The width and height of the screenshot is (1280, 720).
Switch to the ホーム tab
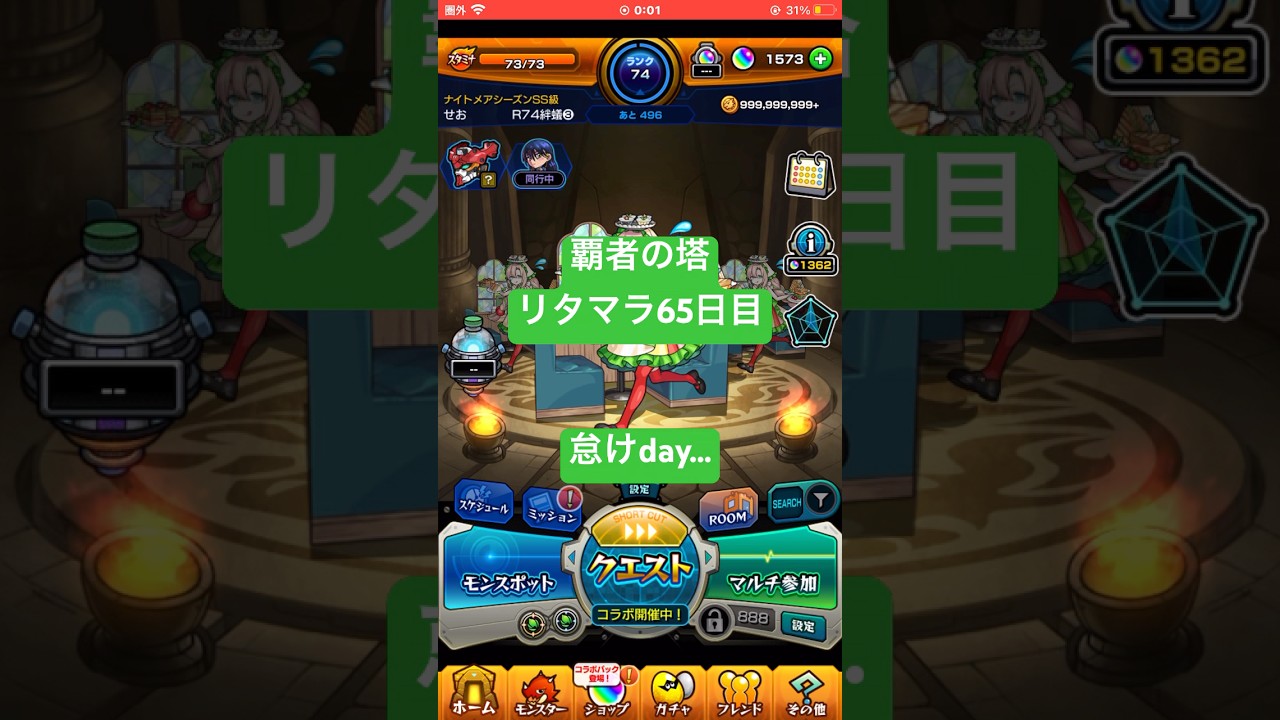click(x=473, y=692)
